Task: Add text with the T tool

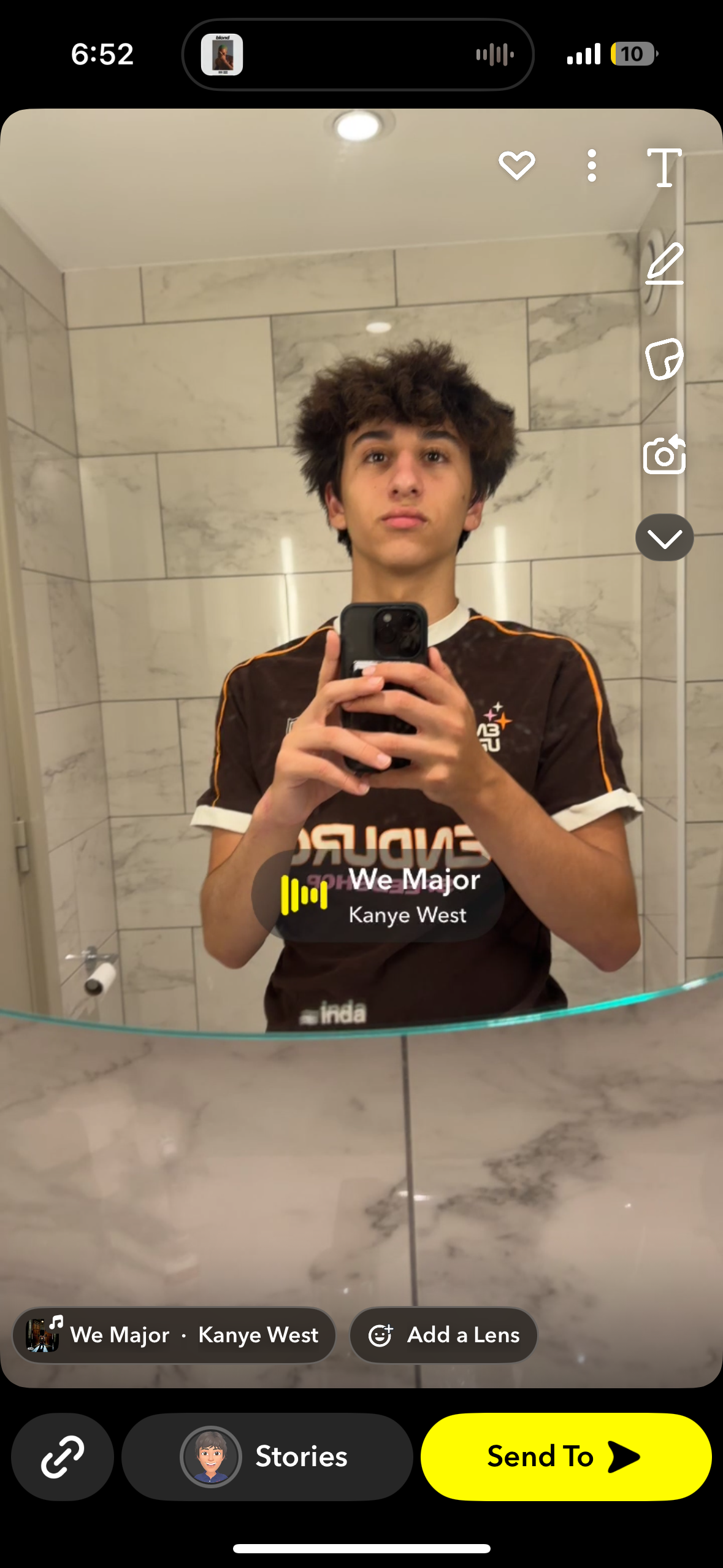Action: pos(664,167)
